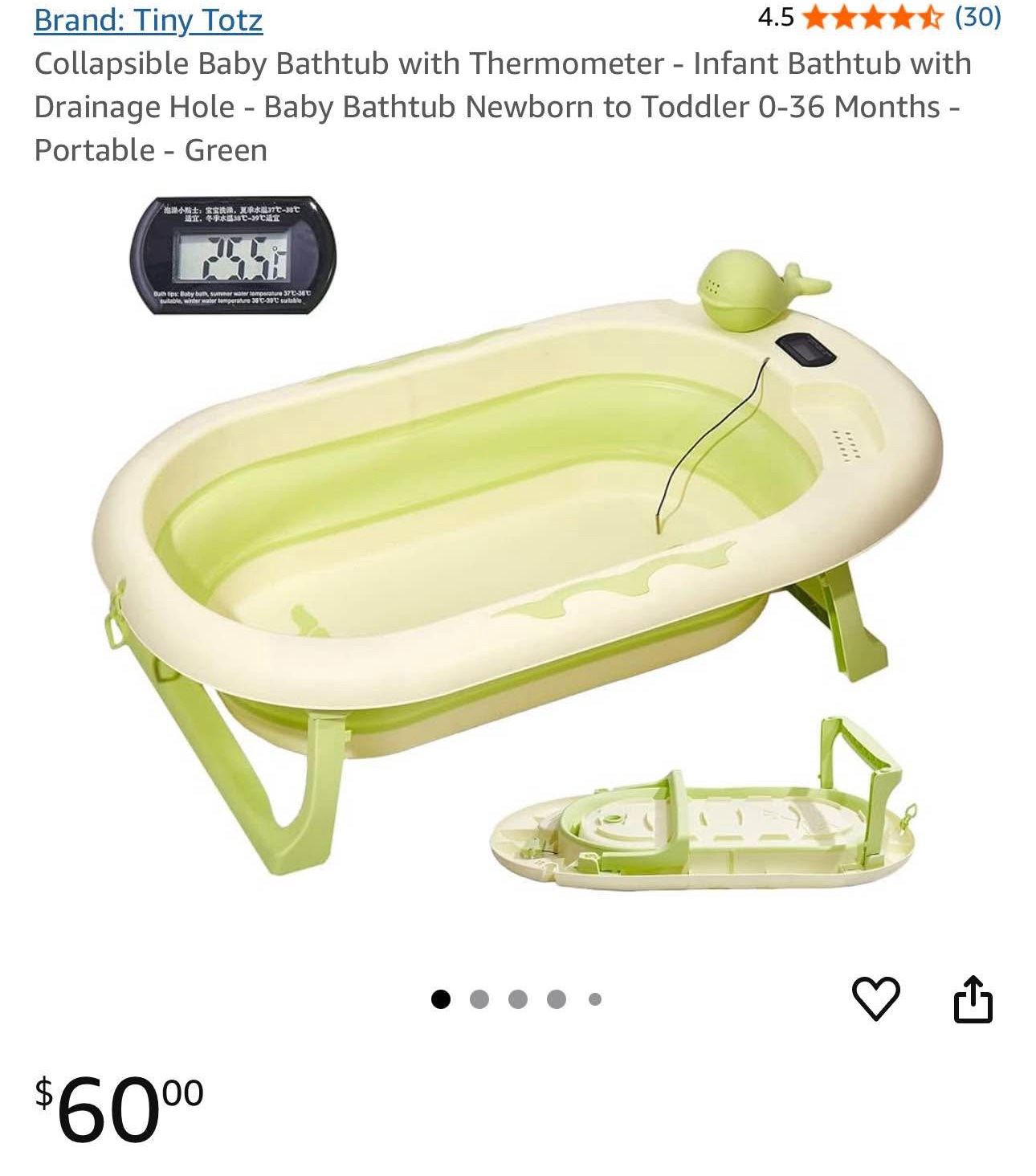
Task: Activate the last carousel dot
Action: click(x=594, y=998)
